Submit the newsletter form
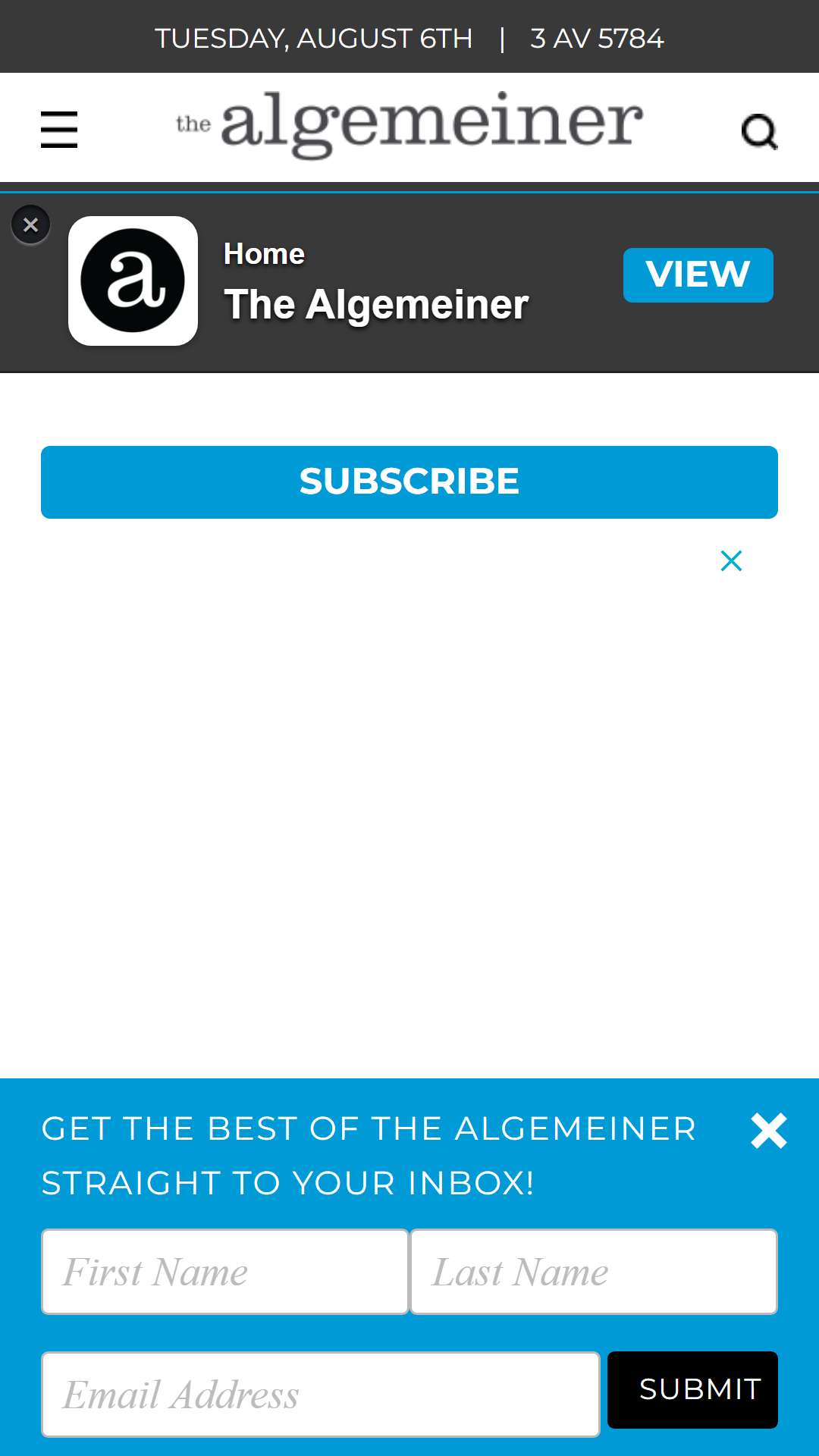Screen dimensions: 819x1456 click(692, 1389)
